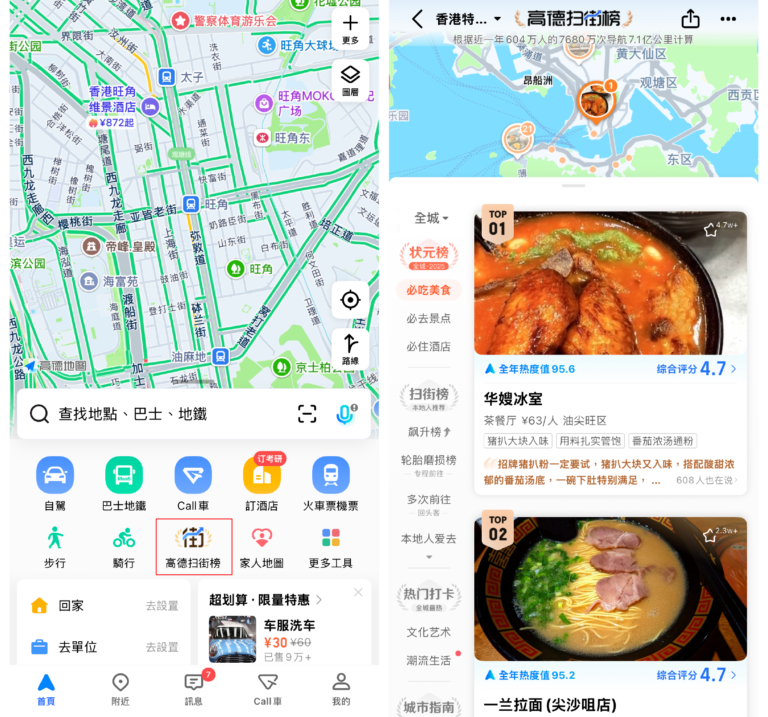The height and width of the screenshot is (717, 768).
Task: Open the 路線 route planner button
Action: pyautogui.click(x=350, y=349)
